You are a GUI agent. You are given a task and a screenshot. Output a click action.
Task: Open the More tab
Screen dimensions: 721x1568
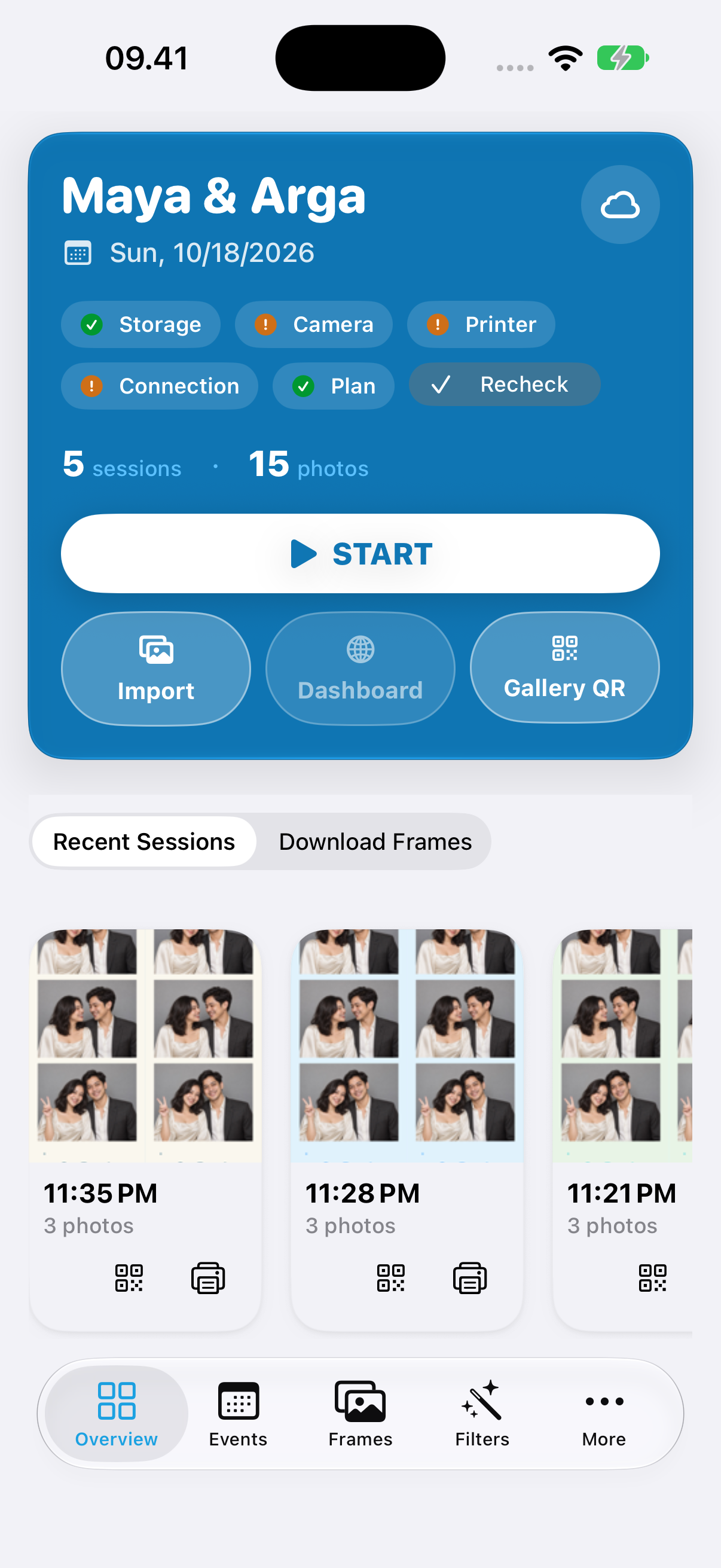pos(604,1413)
